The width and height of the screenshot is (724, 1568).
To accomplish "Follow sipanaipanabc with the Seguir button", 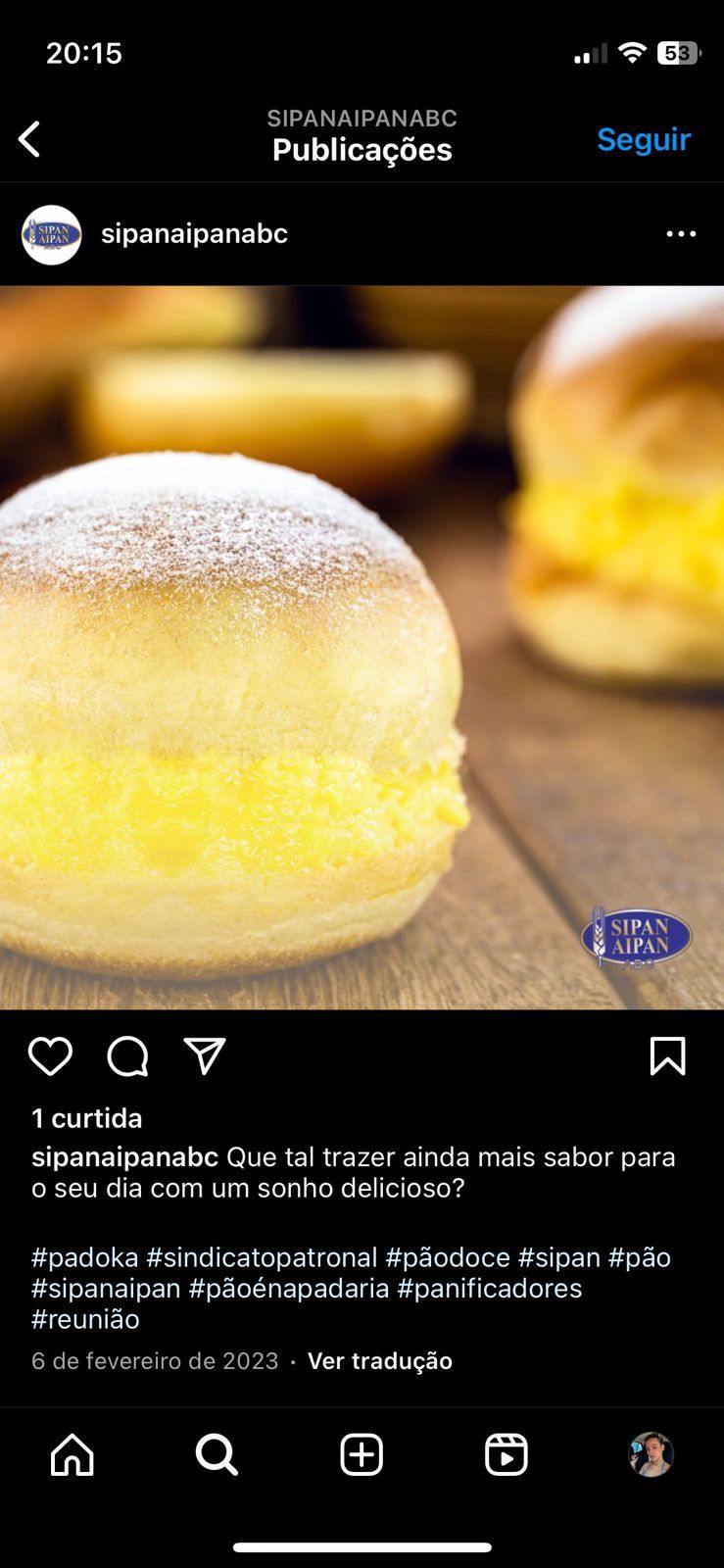I will [x=644, y=139].
